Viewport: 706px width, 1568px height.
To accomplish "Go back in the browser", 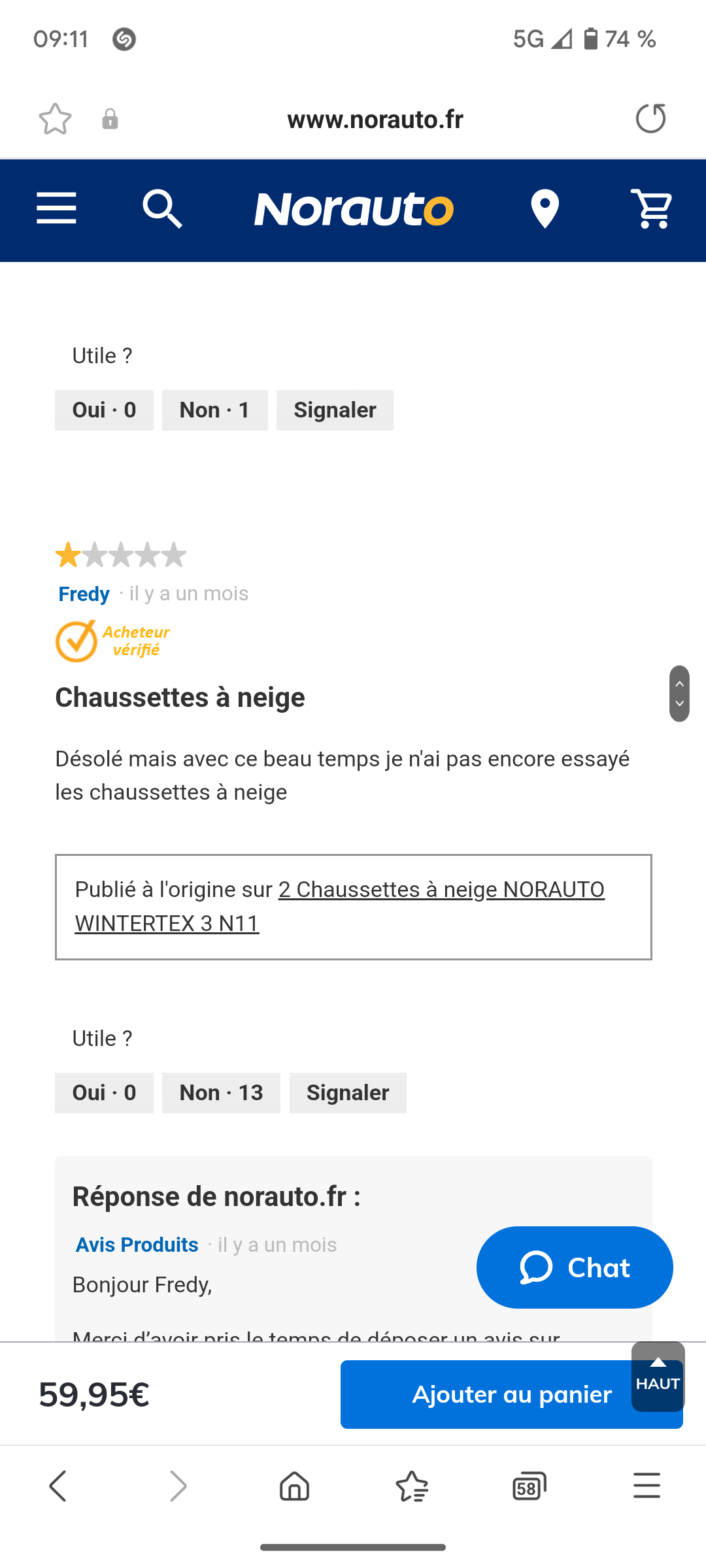I will point(58,1486).
